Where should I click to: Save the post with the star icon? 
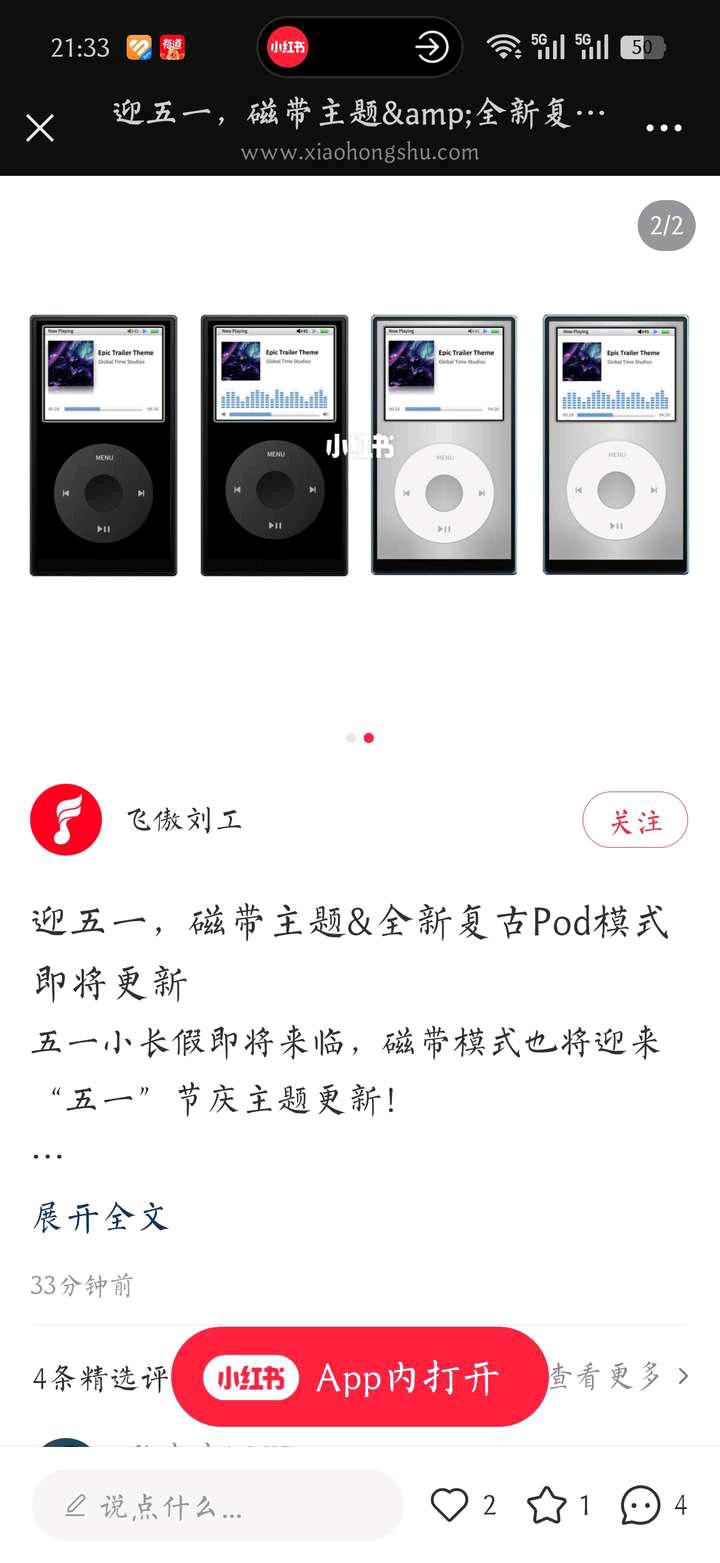[x=547, y=1505]
